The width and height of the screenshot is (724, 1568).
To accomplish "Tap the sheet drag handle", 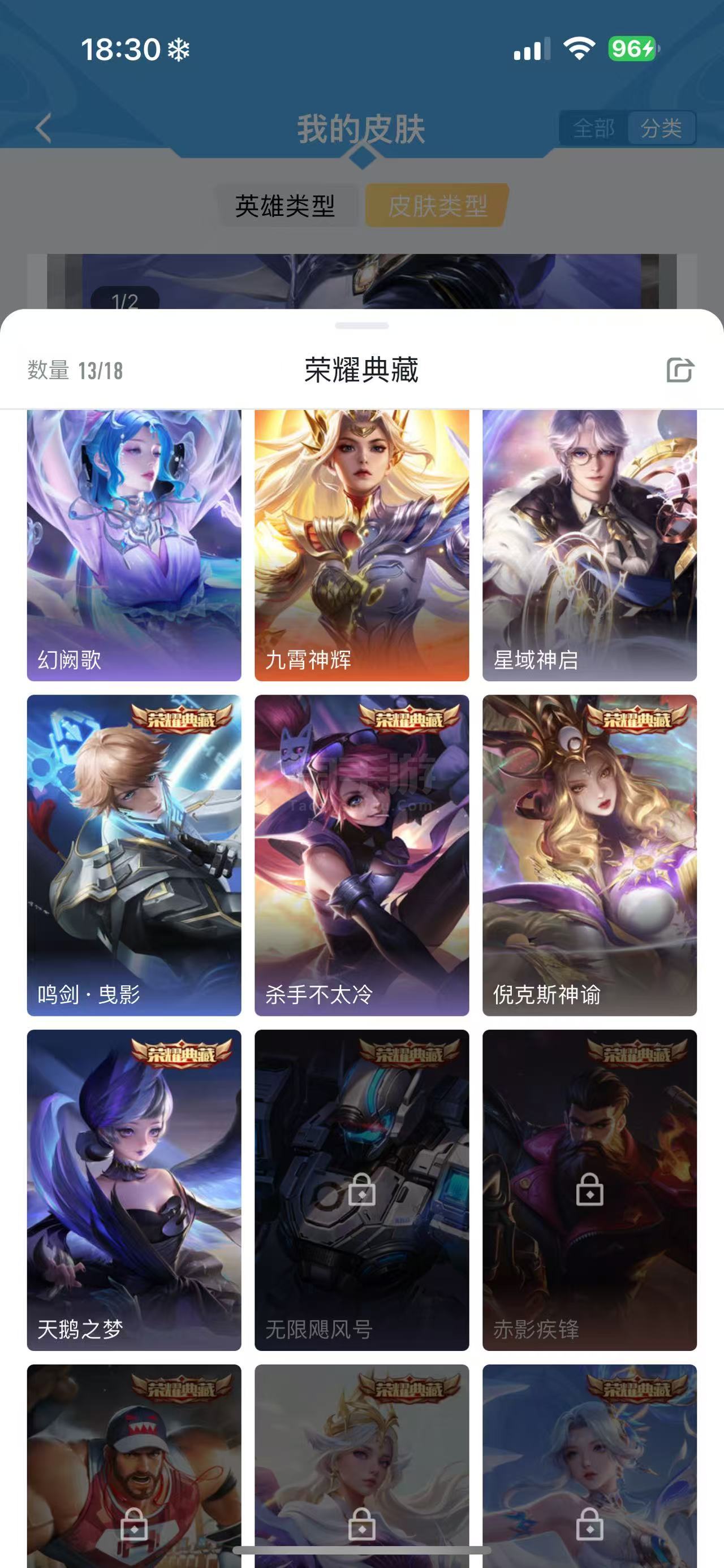I will (x=361, y=326).
